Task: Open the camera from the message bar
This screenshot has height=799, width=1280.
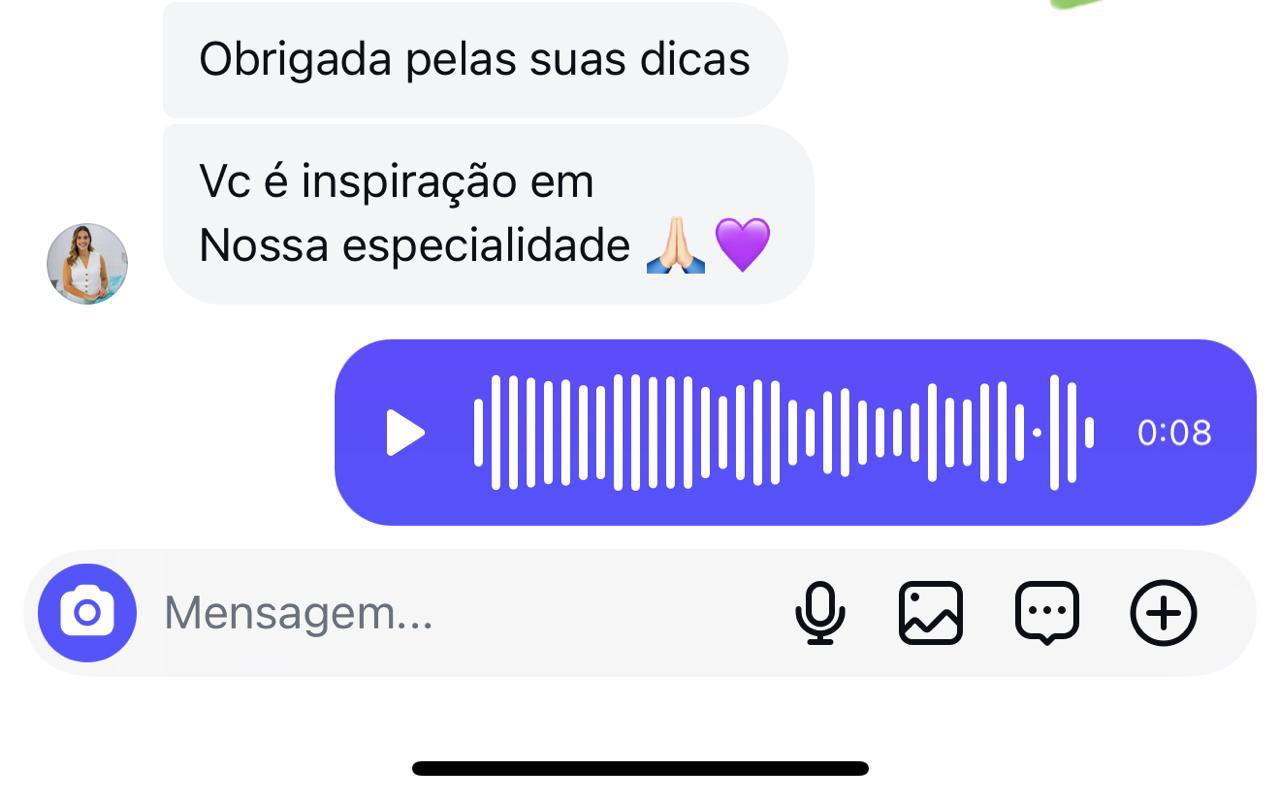Action: pos(87,612)
